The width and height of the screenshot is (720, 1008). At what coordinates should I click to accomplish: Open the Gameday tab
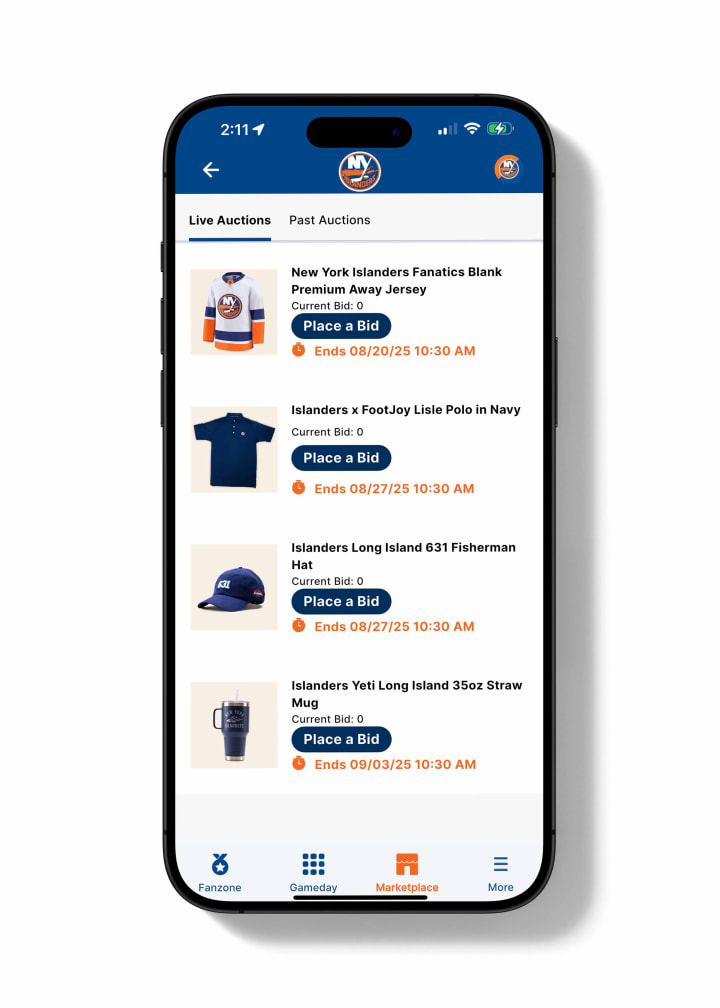tap(313, 872)
